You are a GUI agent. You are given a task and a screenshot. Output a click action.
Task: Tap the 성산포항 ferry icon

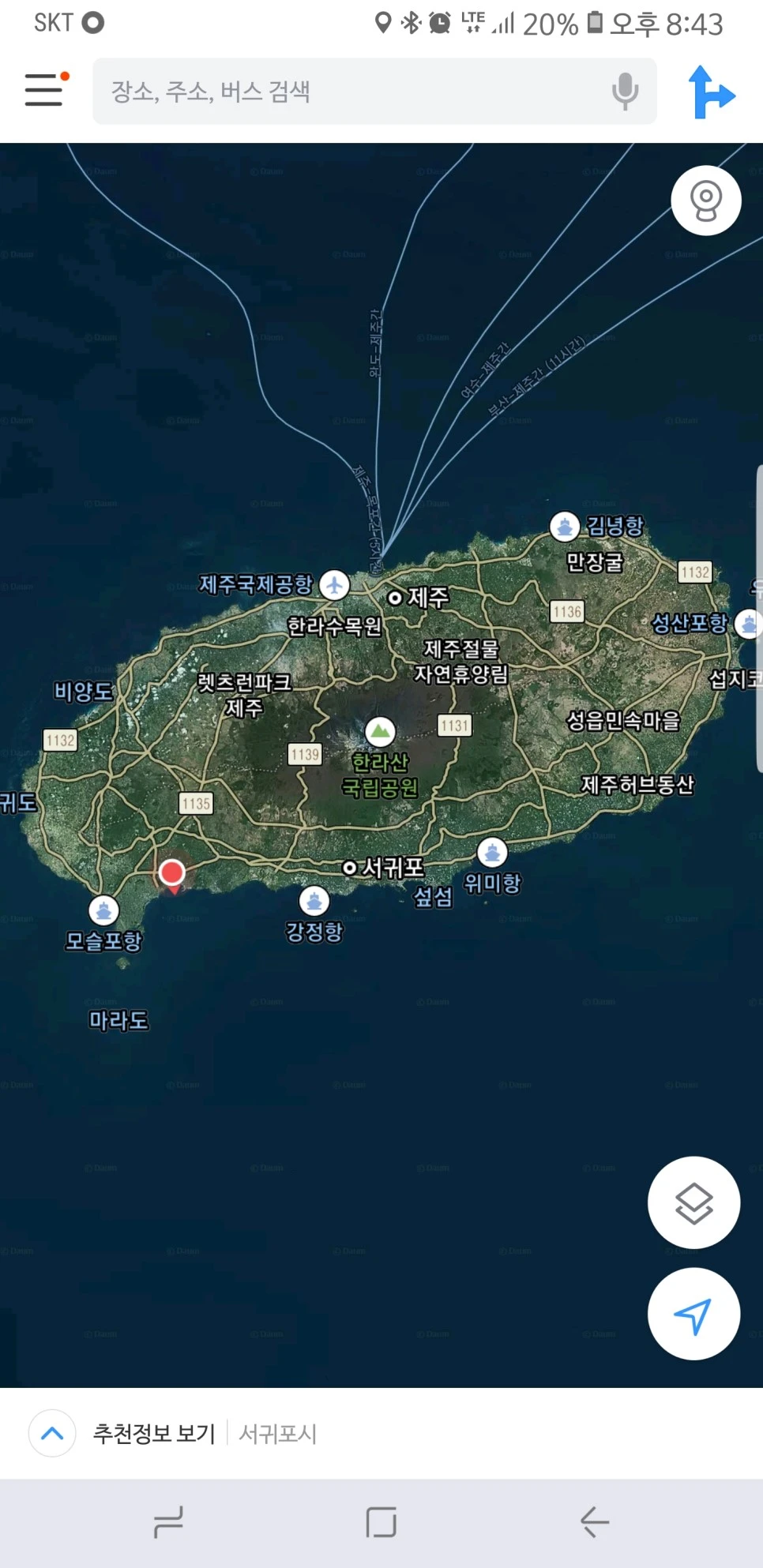tap(749, 621)
